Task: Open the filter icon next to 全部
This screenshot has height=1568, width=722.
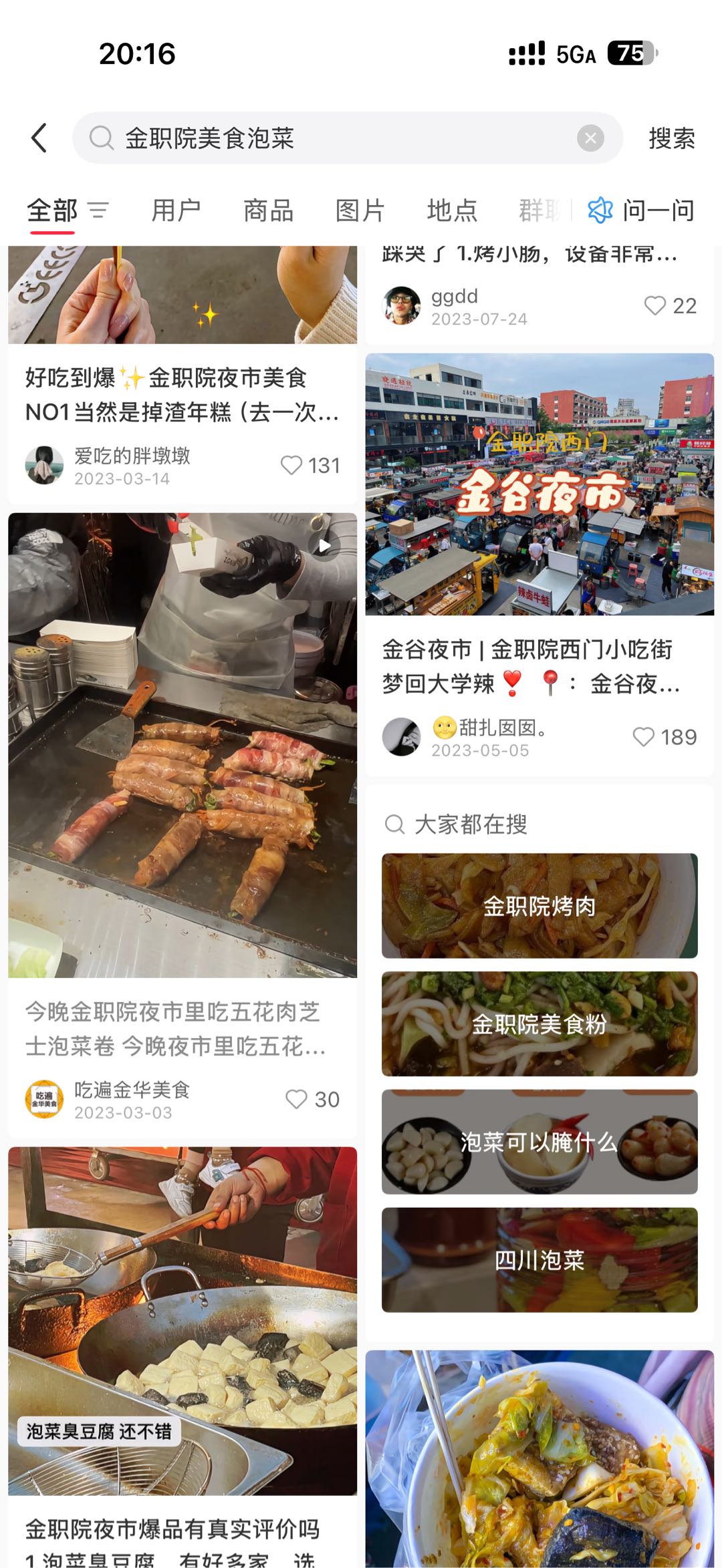Action: tap(98, 210)
